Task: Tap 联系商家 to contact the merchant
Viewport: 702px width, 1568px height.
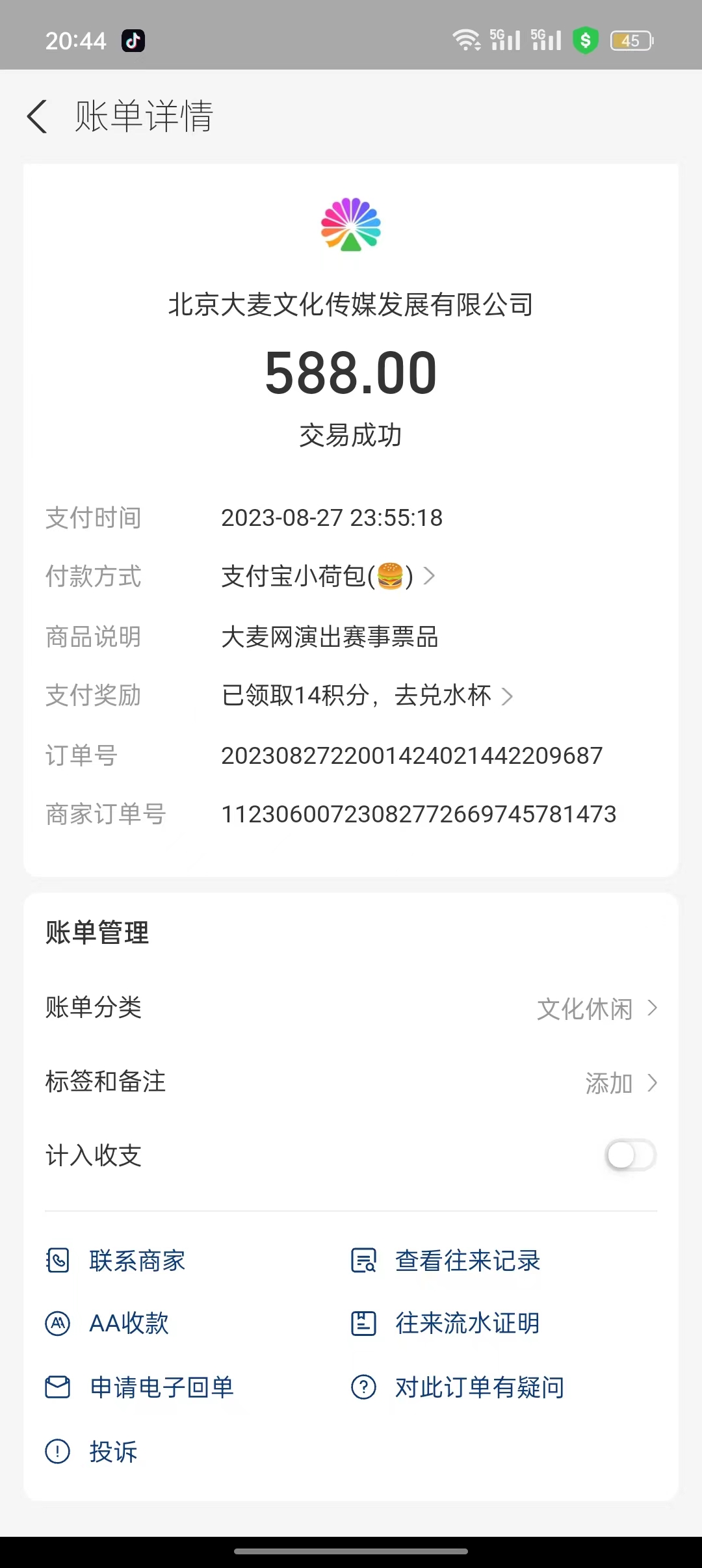Action: [x=116, y=1261]
